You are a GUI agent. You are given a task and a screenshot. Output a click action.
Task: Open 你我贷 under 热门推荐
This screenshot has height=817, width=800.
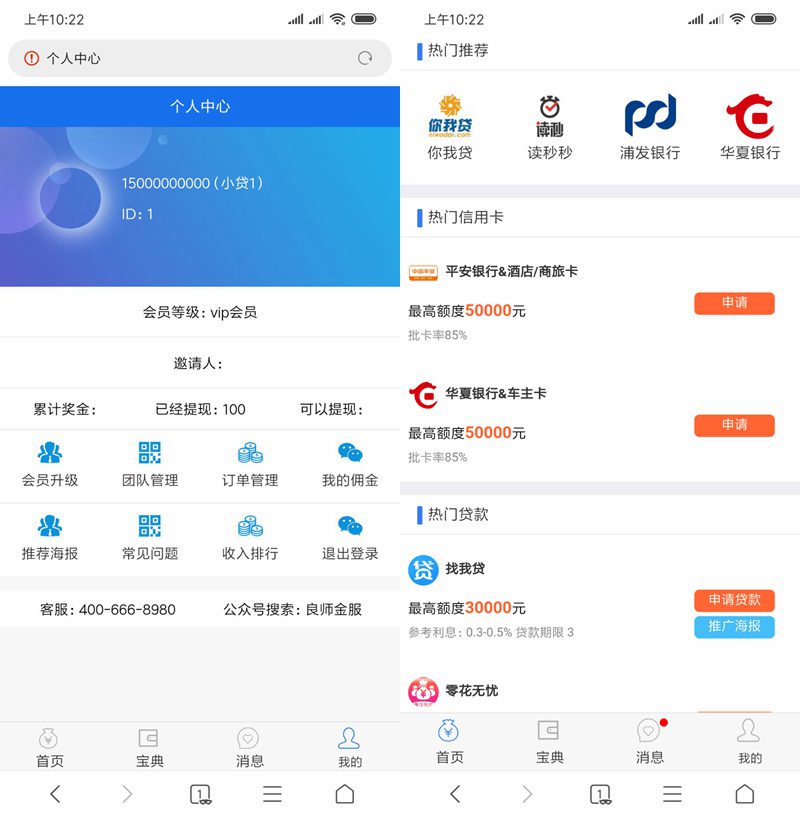450,127
